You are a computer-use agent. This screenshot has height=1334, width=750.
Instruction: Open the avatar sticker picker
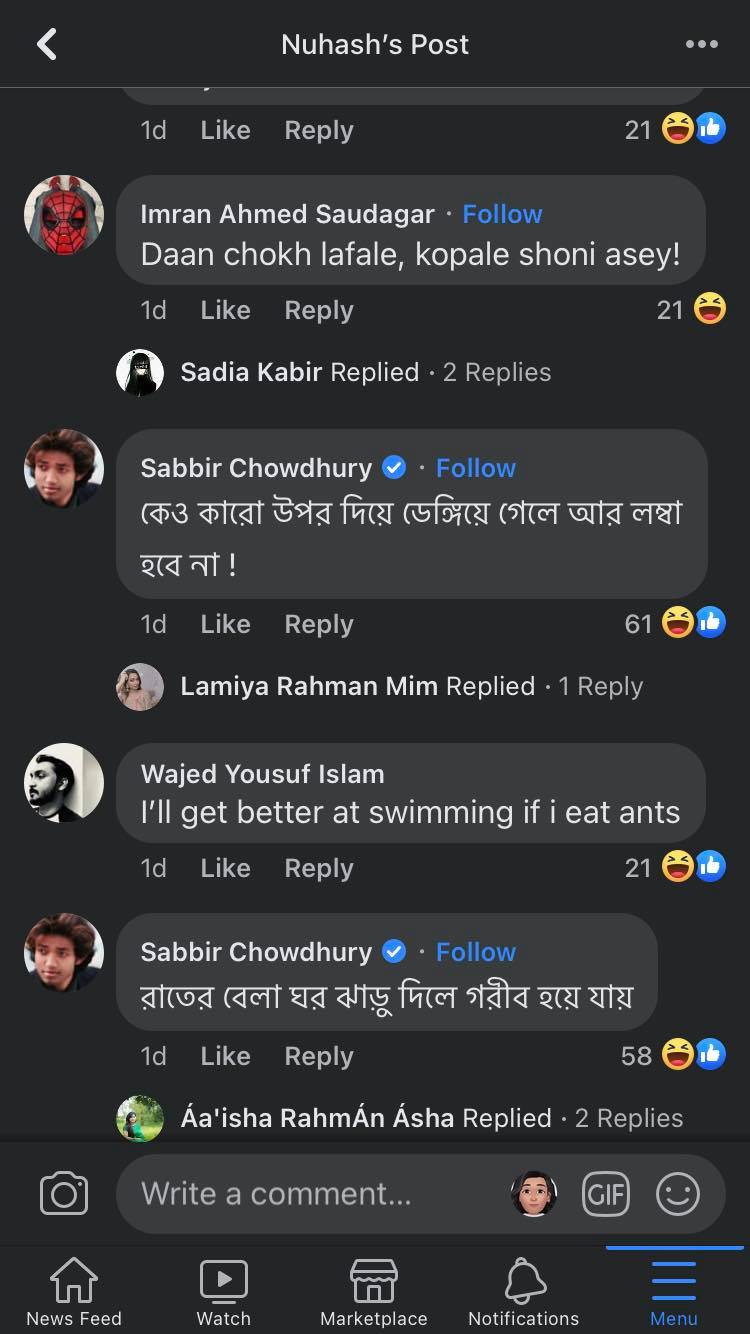click(x=534, y=1193)
